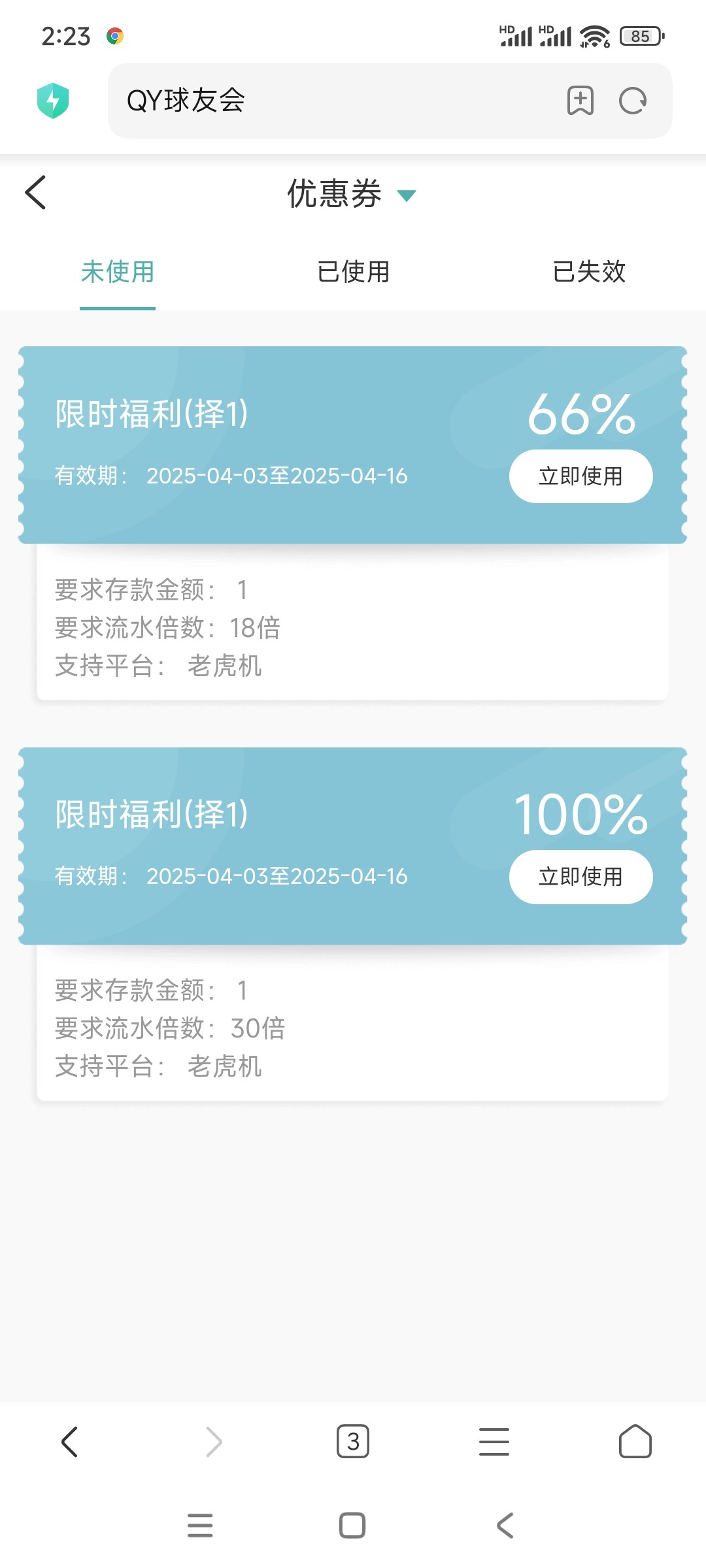Use the 66% coupon now

580,476
